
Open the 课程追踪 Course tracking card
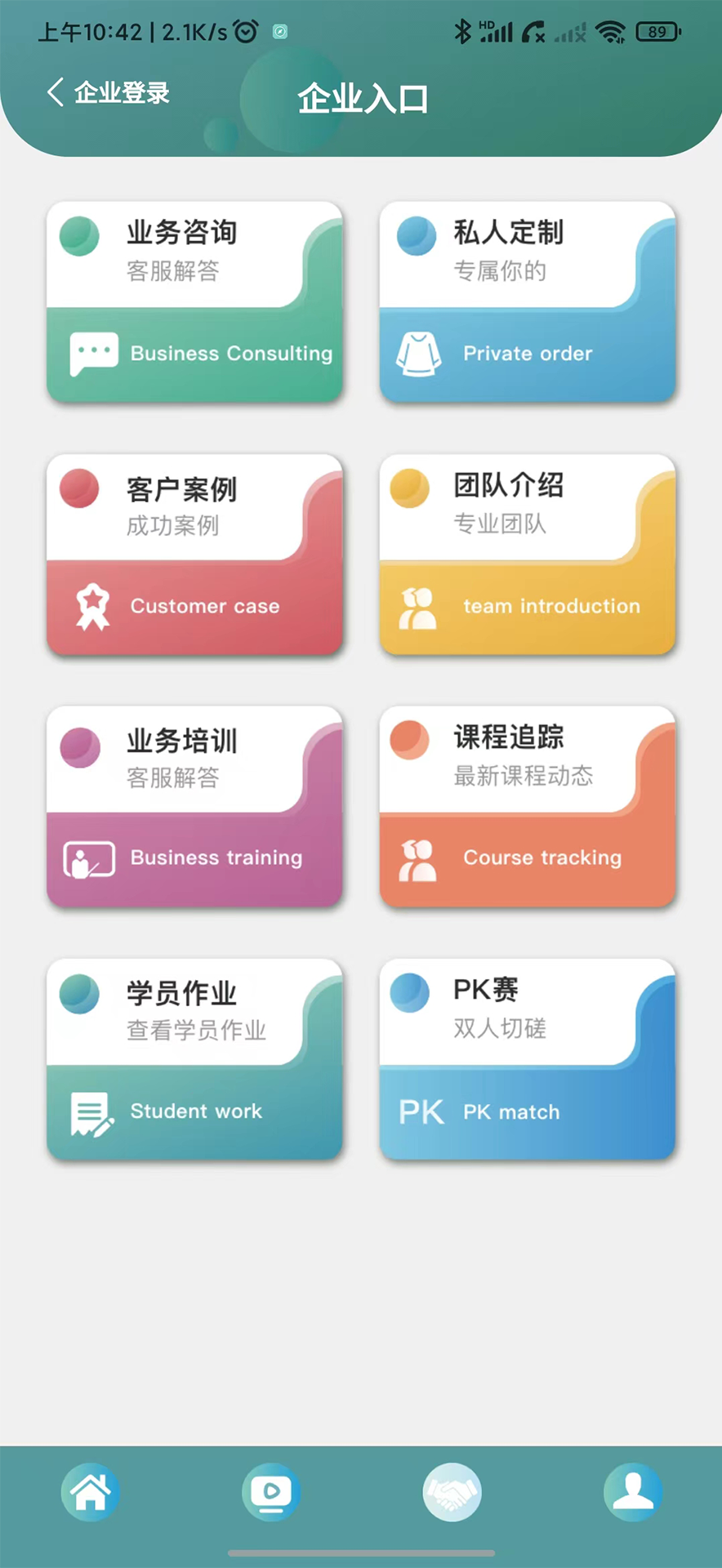[528, 807]
